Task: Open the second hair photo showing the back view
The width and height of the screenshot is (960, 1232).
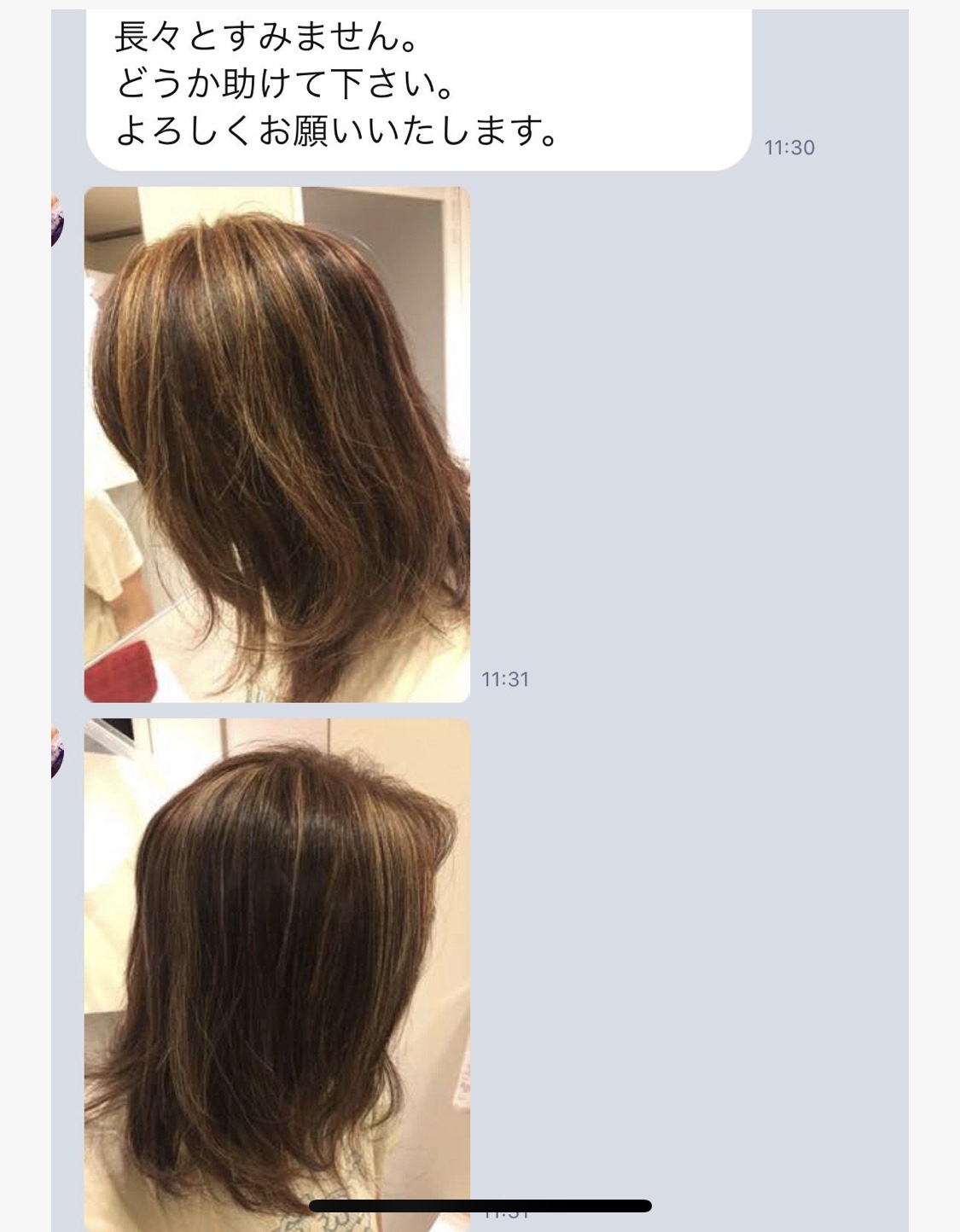Action: point(276,964)
